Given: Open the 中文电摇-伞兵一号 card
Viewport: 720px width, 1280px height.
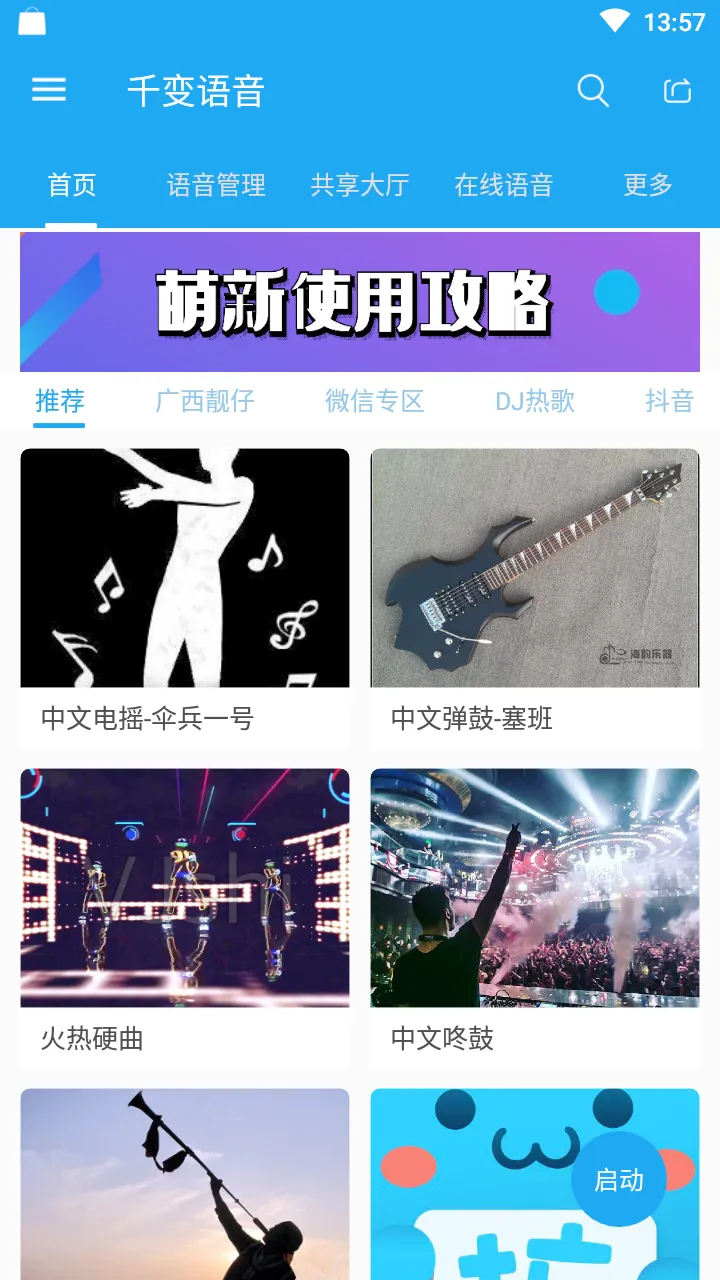Looking at the screenshot, I should pos(185,597).
